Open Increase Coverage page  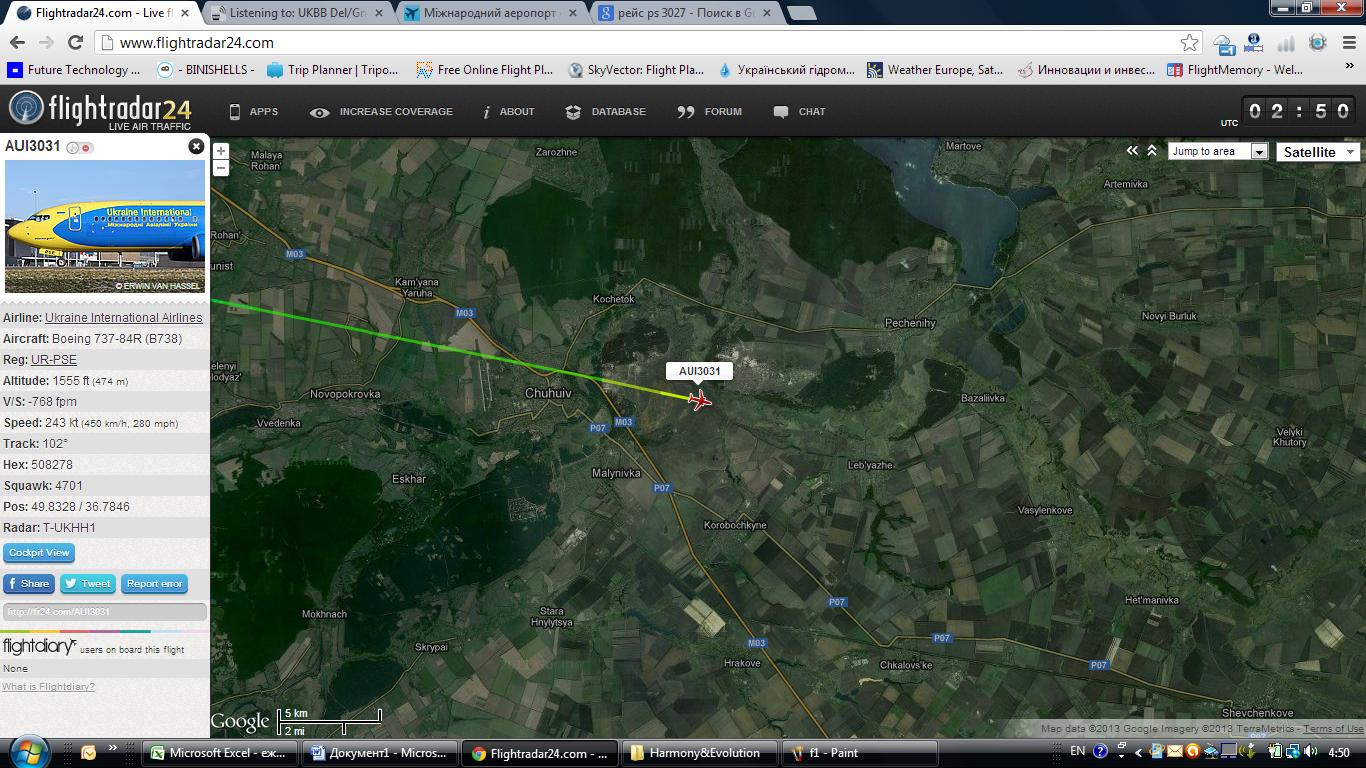coord(382,112)
